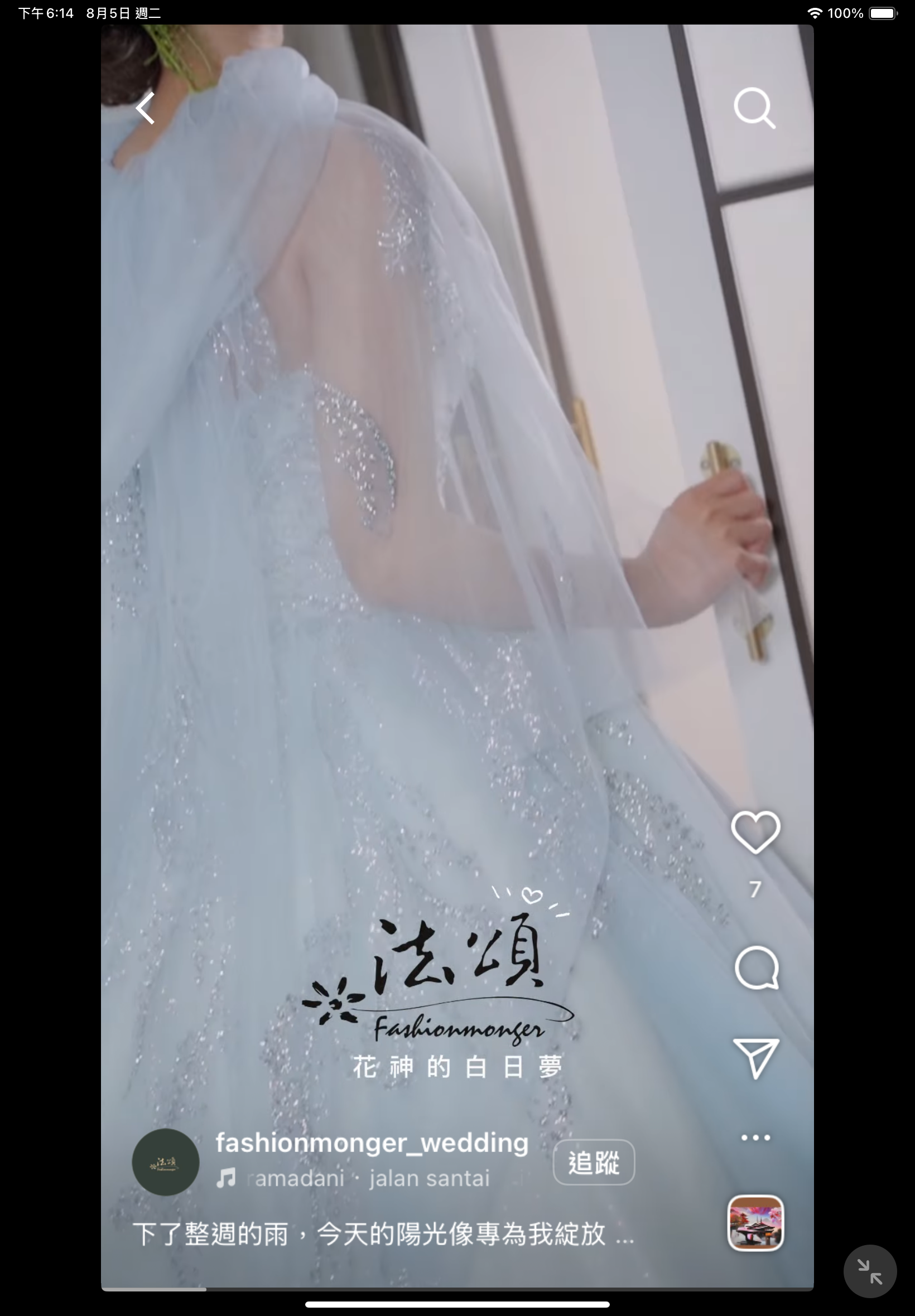The height and width of the screenshot is (1316, 915).
Task: Open the audio cover thumbnail
Action: 755,1223
